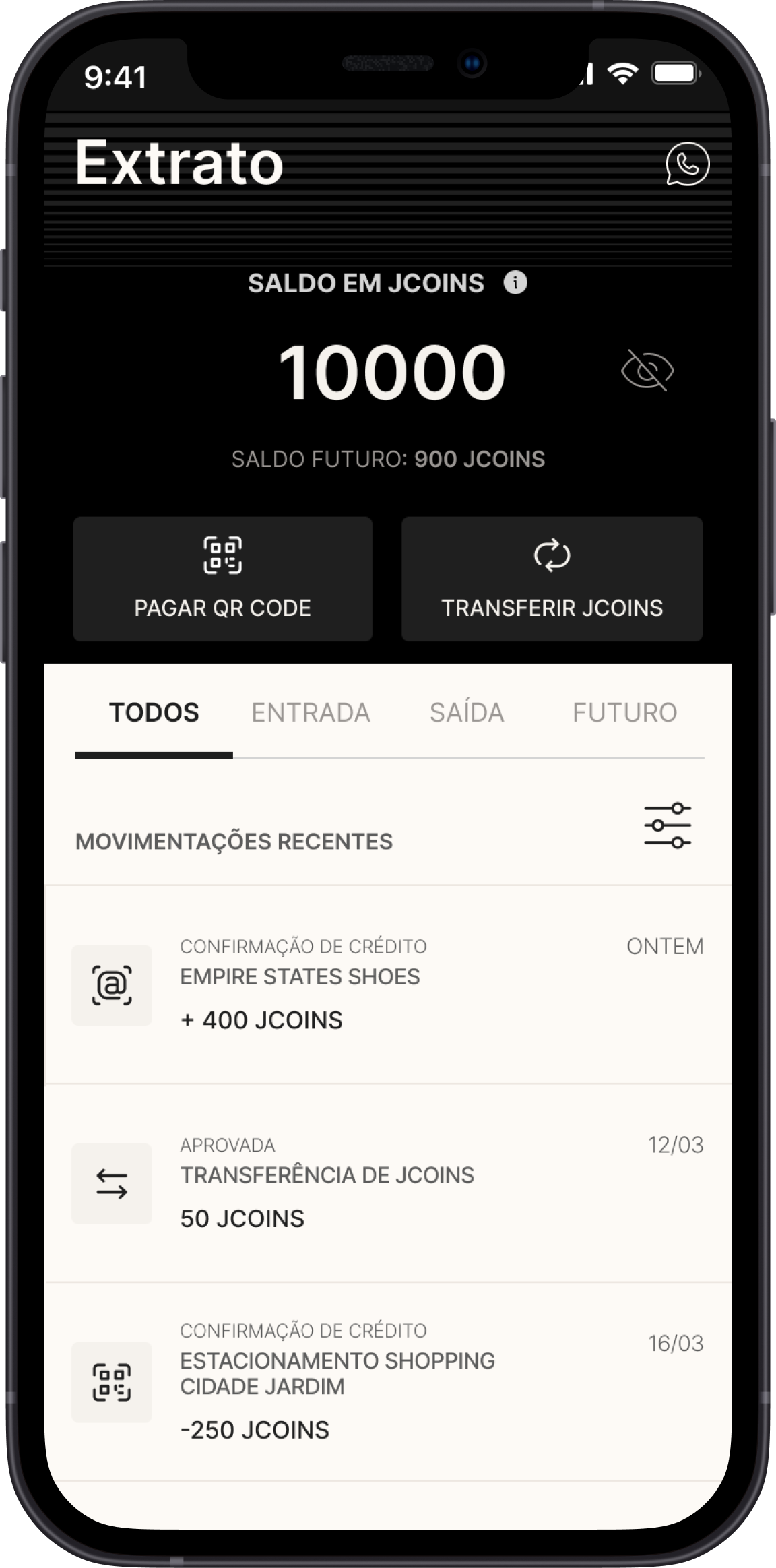Open WhatsApp support chat icon
This screenshot has width=776, height=1568.
coord(687,164)
